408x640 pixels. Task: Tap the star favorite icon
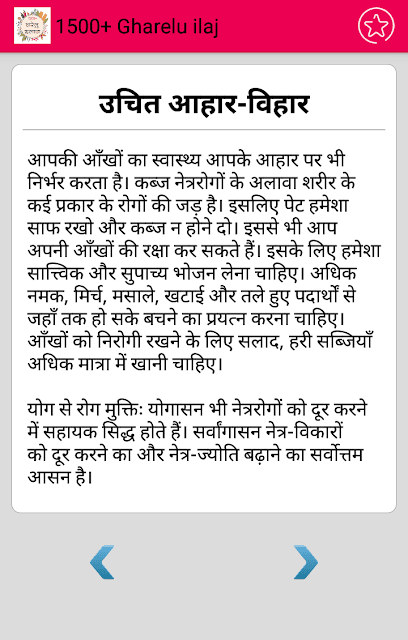[376, 26]
